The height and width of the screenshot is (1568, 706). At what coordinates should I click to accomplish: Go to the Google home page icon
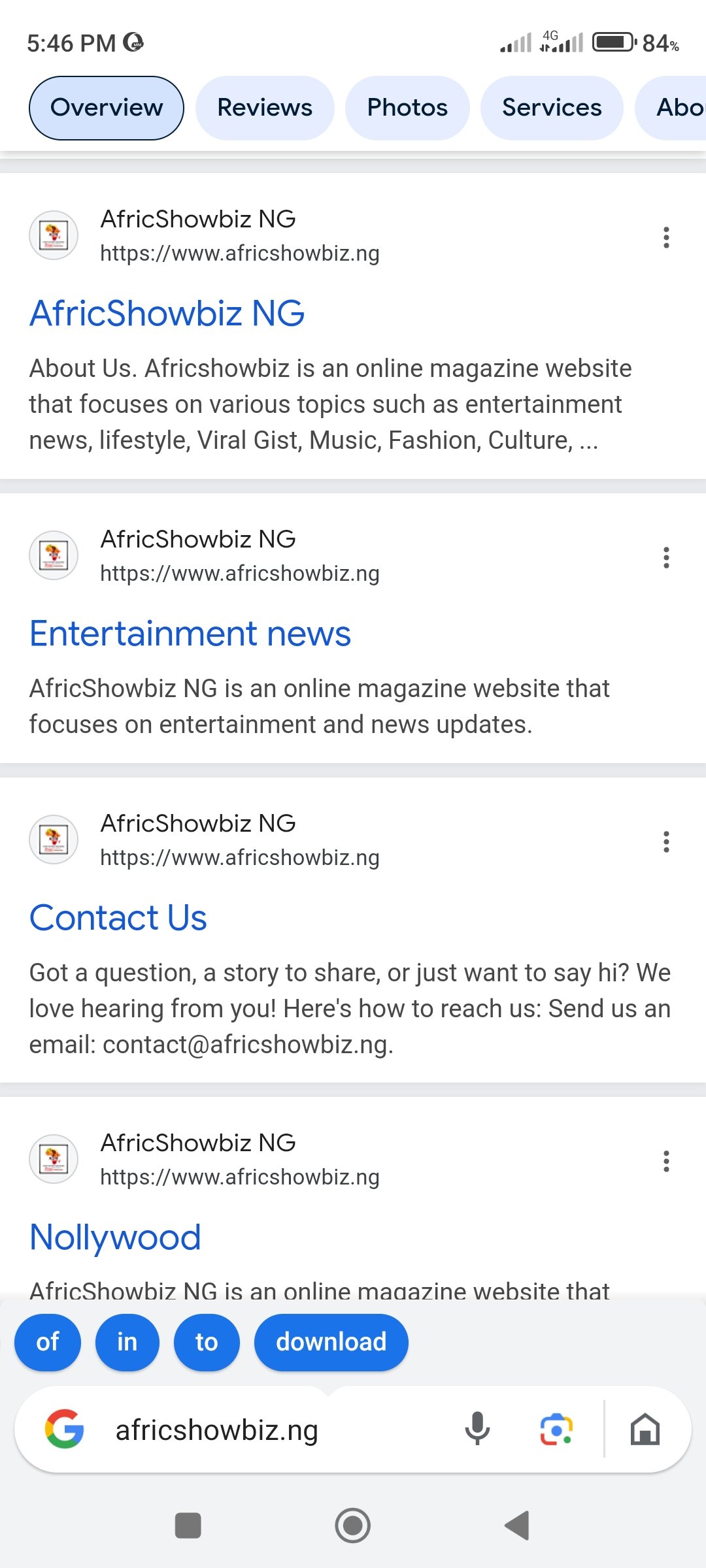tap(645, 1429)
